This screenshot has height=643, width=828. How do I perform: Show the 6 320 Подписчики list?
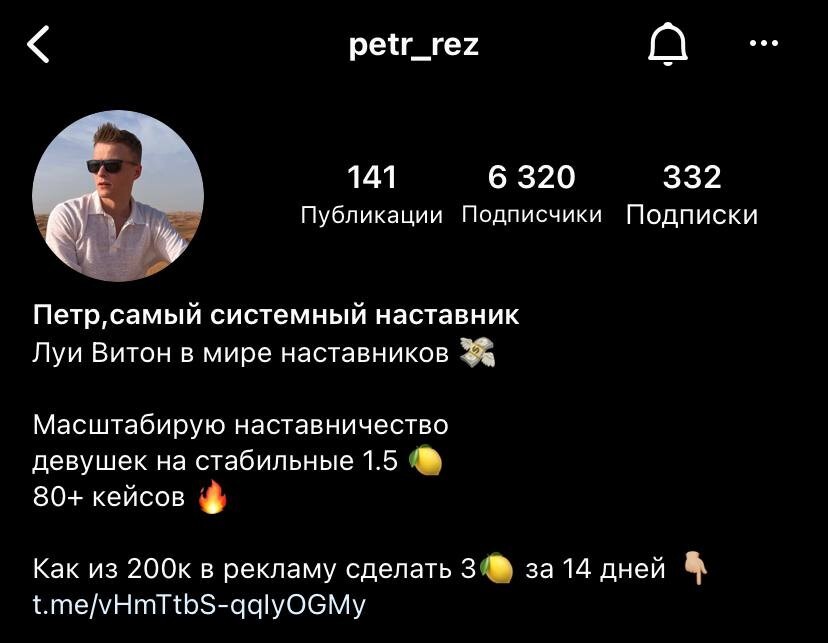pos(532,194)
